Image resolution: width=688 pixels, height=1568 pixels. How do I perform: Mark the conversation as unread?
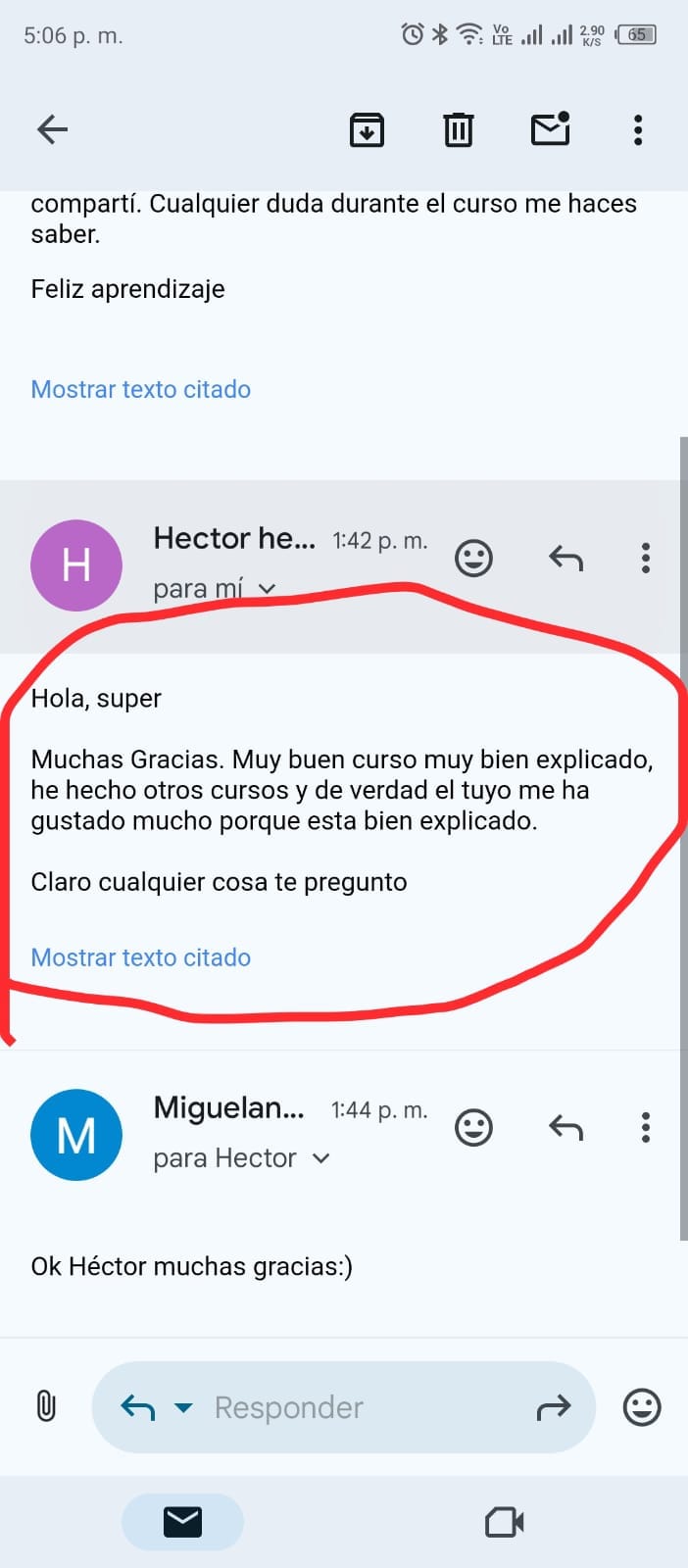[x=550, y=129]
